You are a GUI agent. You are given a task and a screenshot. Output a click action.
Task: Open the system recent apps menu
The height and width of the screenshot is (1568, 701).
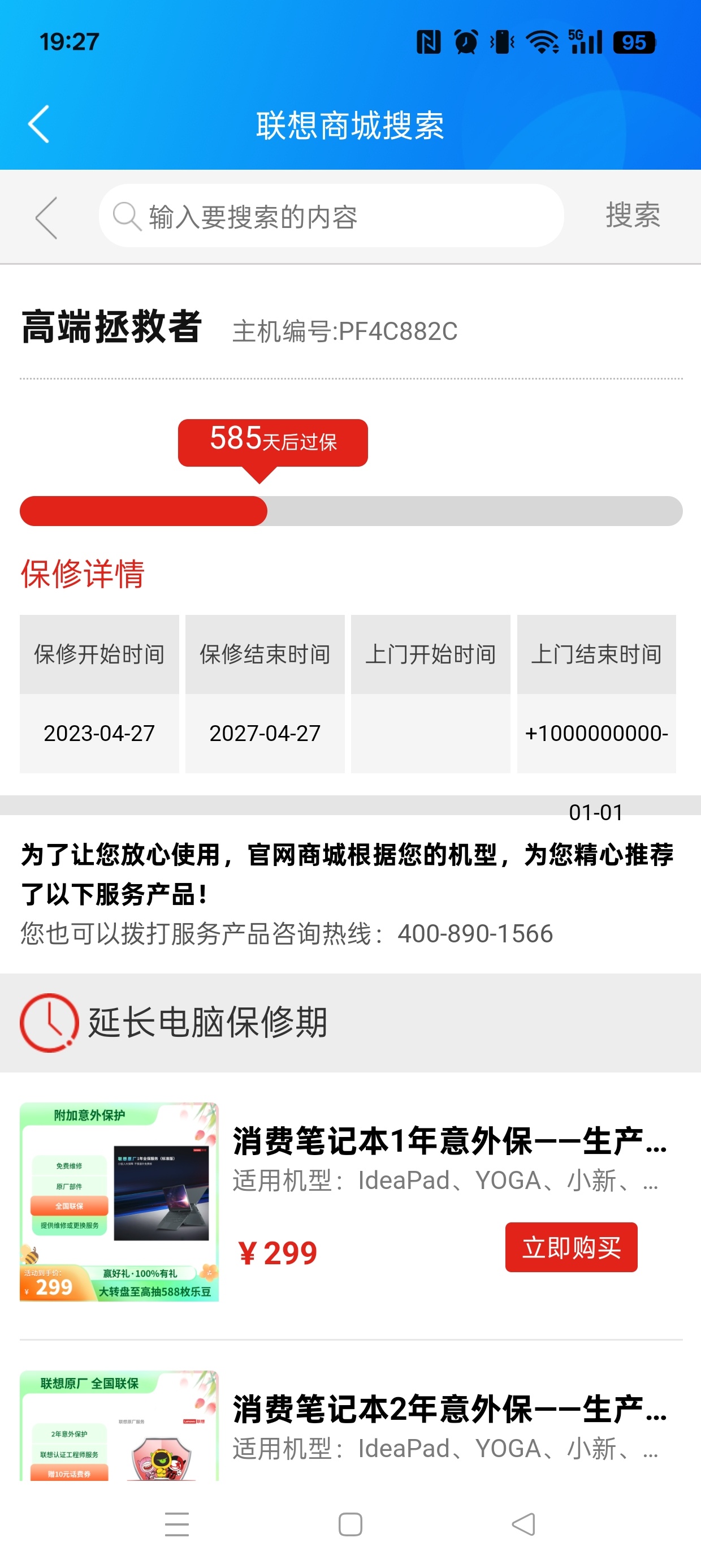(176, 1524)
